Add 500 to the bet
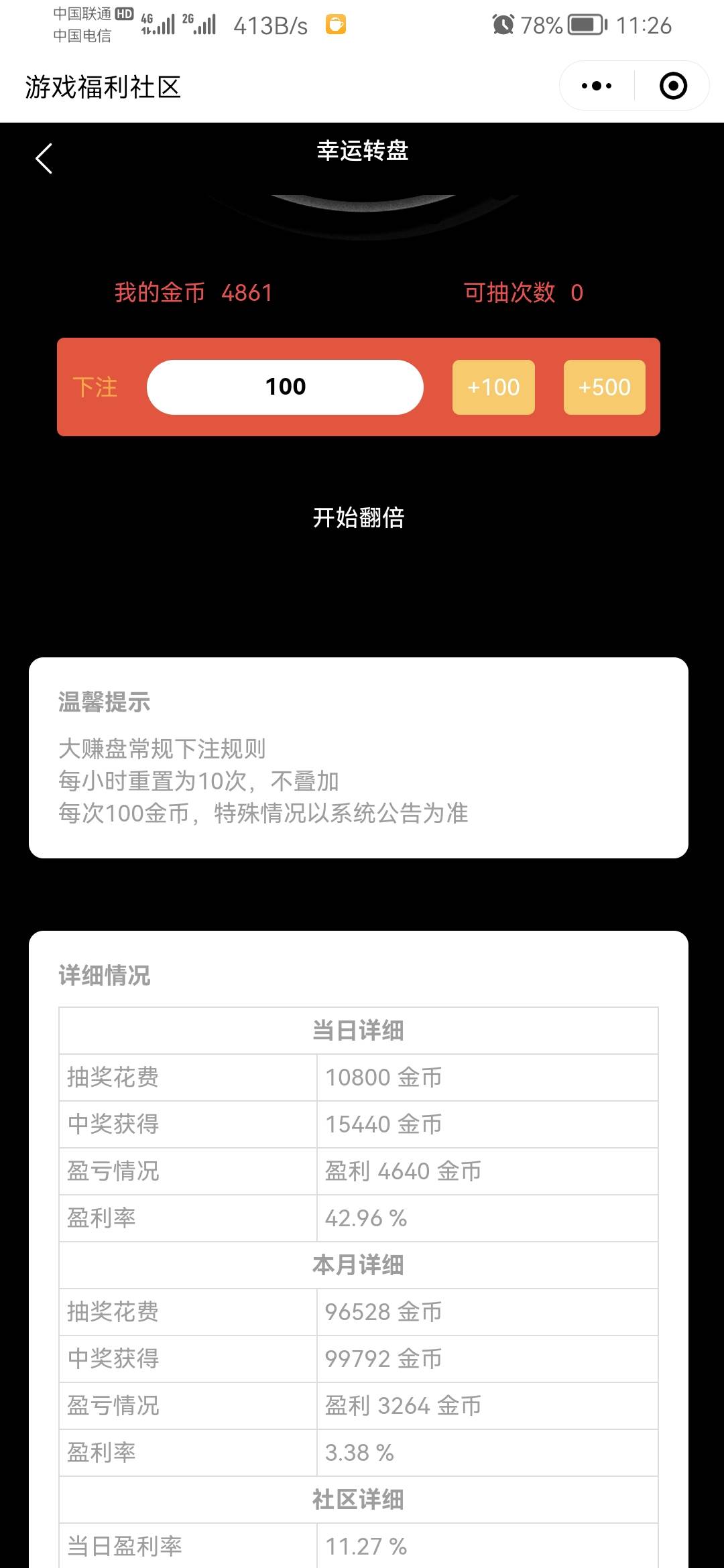 [604, 387]
